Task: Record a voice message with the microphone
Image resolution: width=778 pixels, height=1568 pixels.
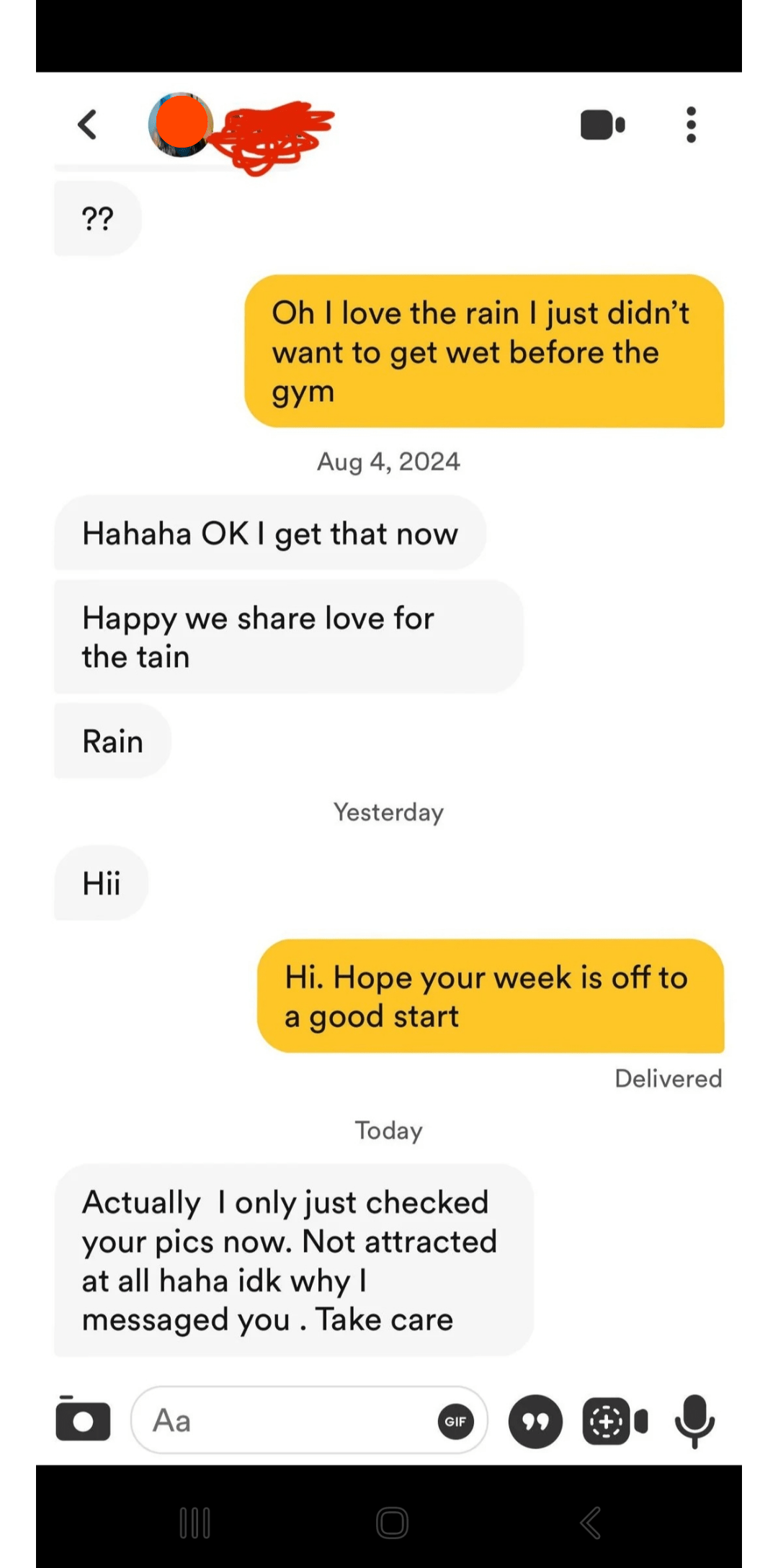Action: pyautogui.click(x=694, y=1421)
